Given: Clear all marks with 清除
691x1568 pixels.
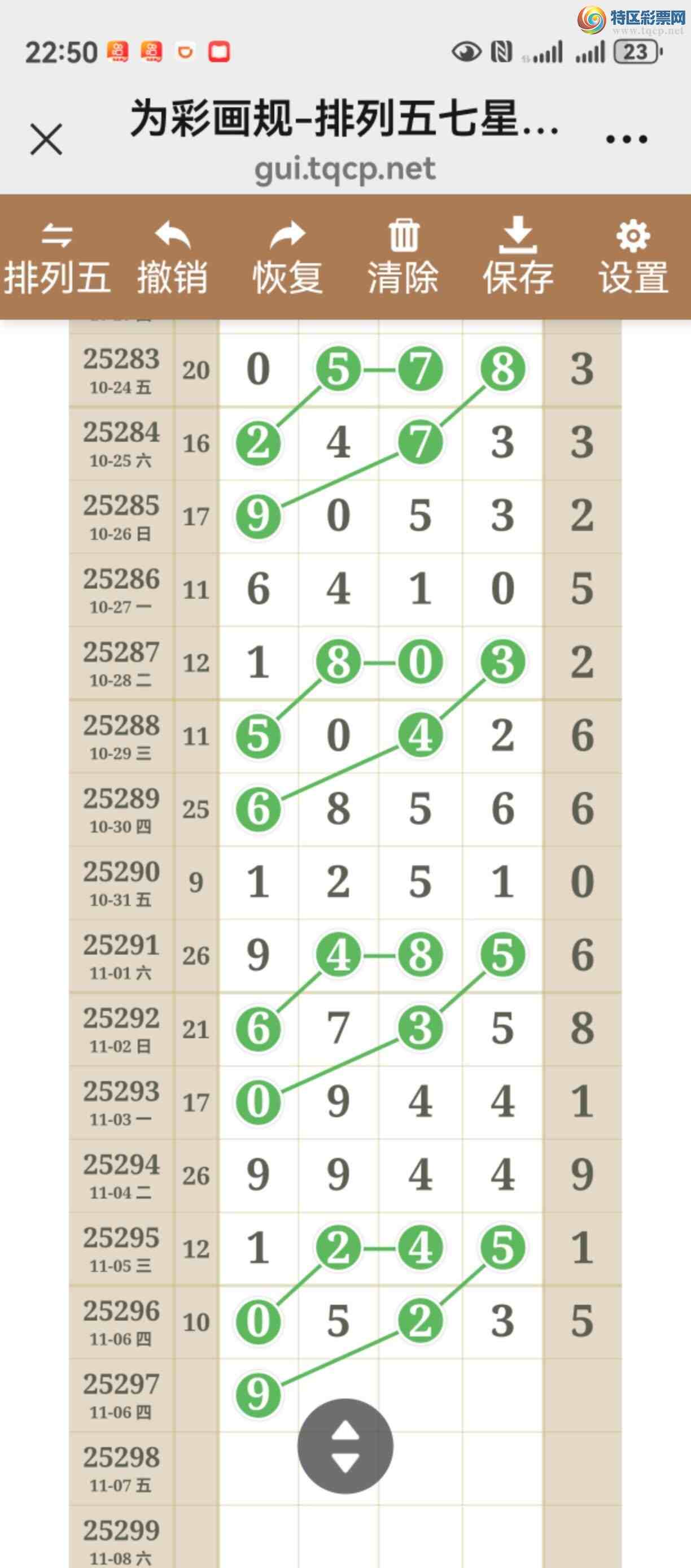Looking at the screenshot, I should pos(403,258).
